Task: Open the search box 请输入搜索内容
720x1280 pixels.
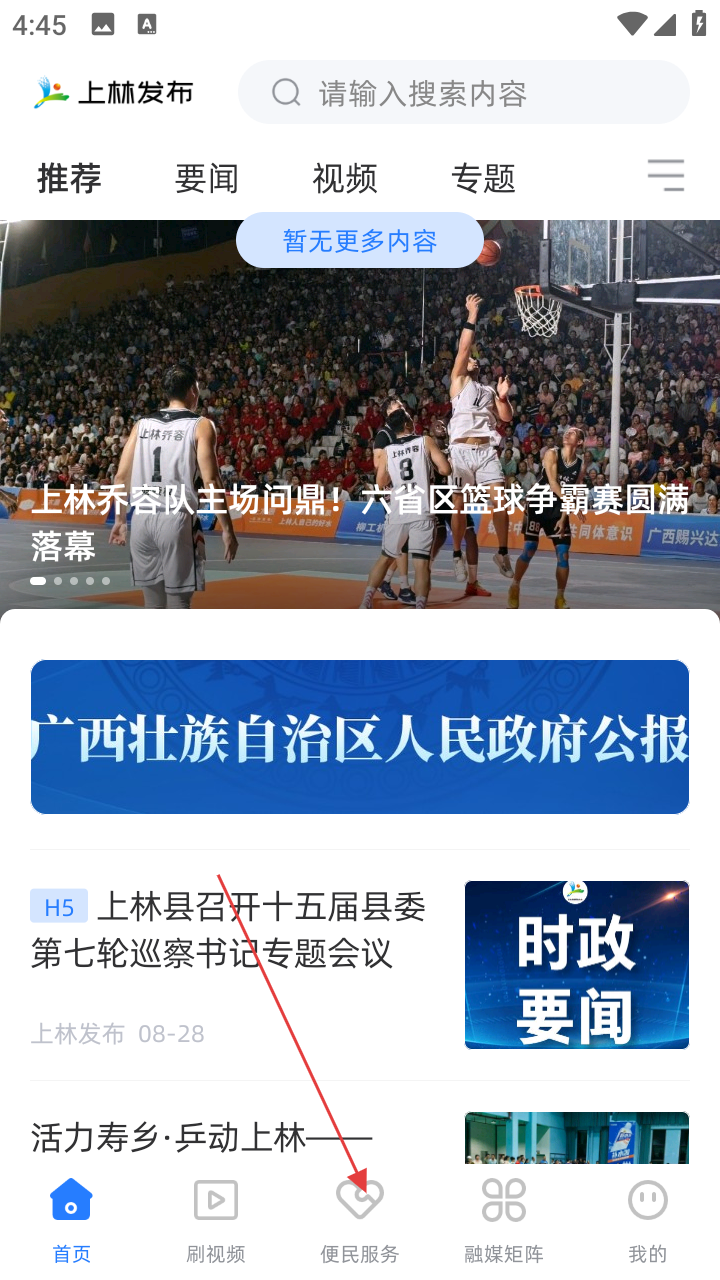Action: point(463,93)
